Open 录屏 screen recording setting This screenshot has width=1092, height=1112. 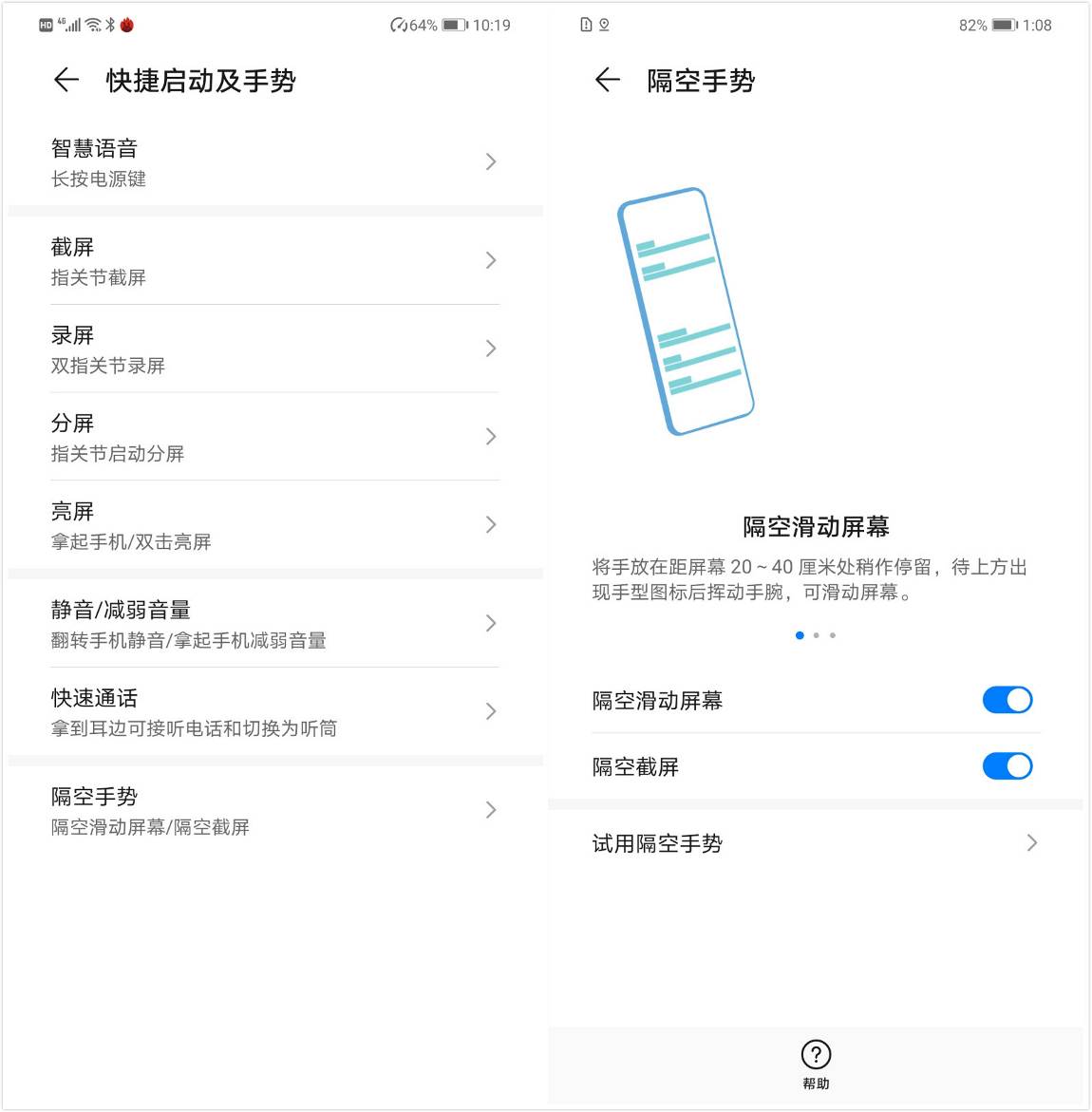point(273,349)
